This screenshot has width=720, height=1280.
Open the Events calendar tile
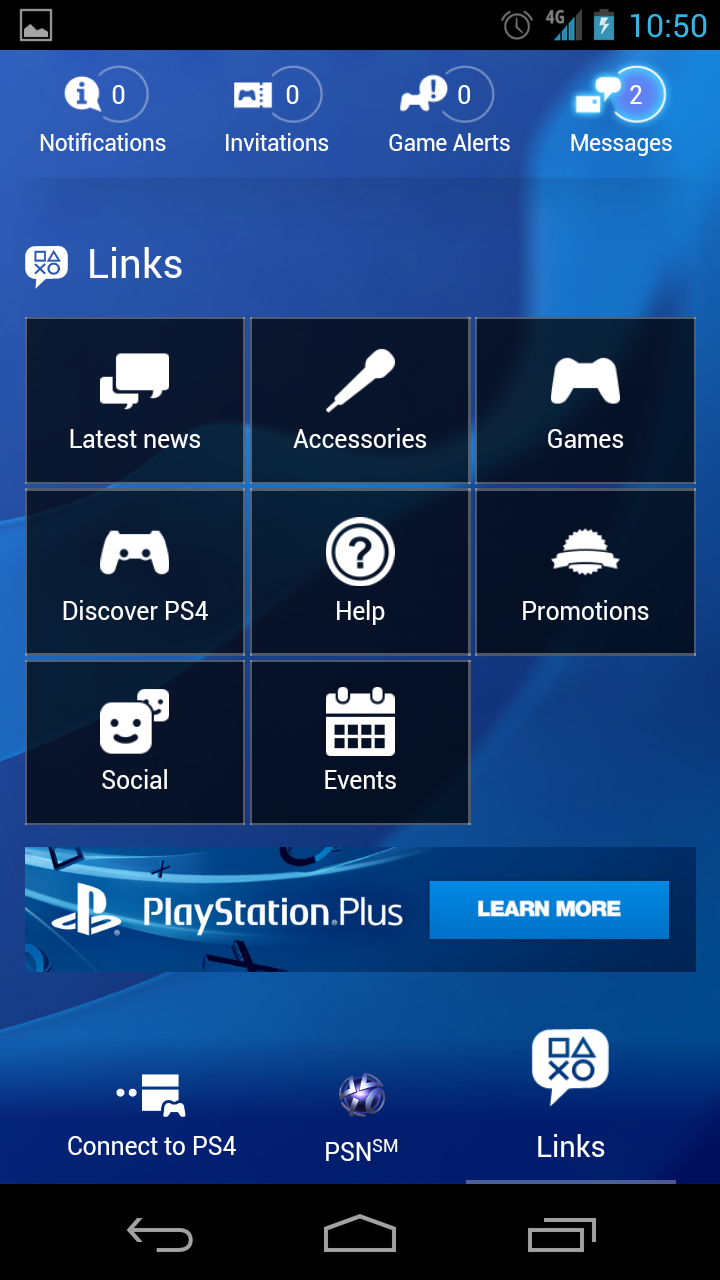click(360, 743)
